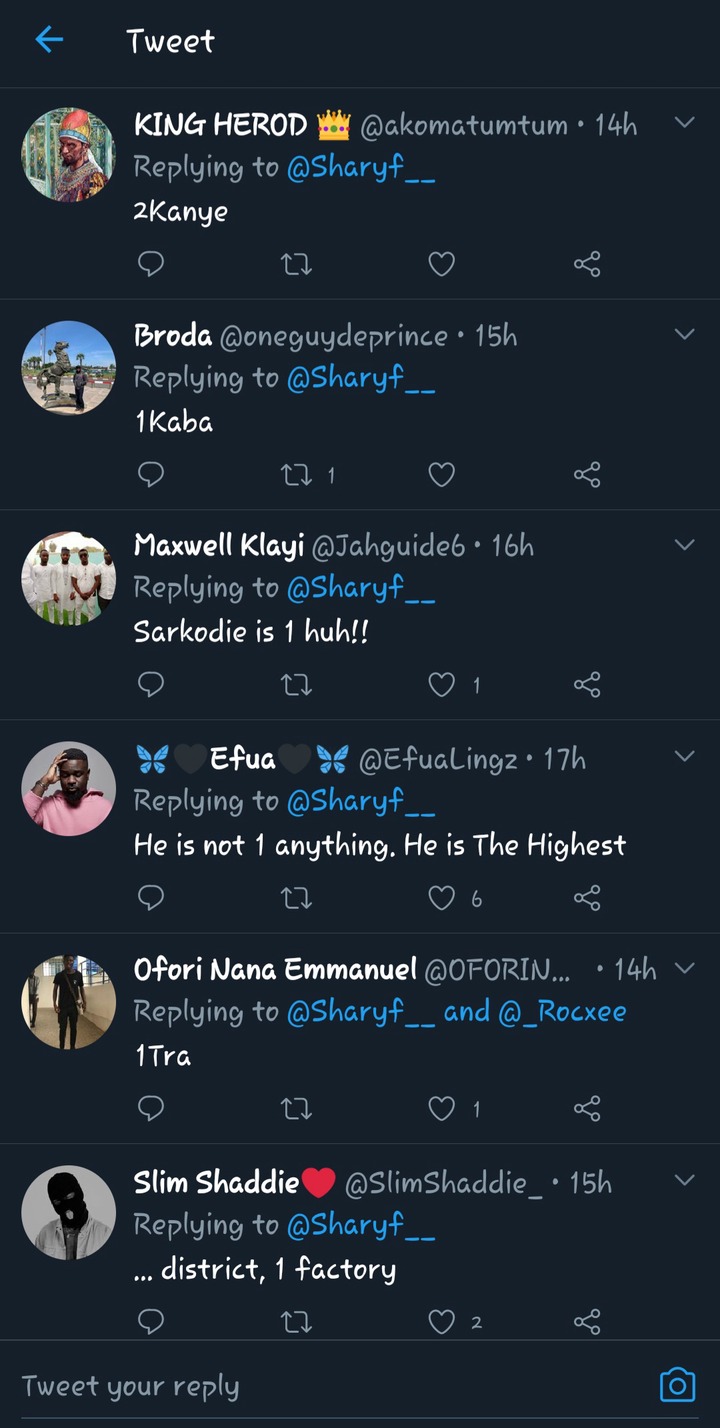Viewport: 720px width, 1428px height.
Task: View Slim Shaddie's profile picture
Action: pyautogui.click(x=69, y=1211)
